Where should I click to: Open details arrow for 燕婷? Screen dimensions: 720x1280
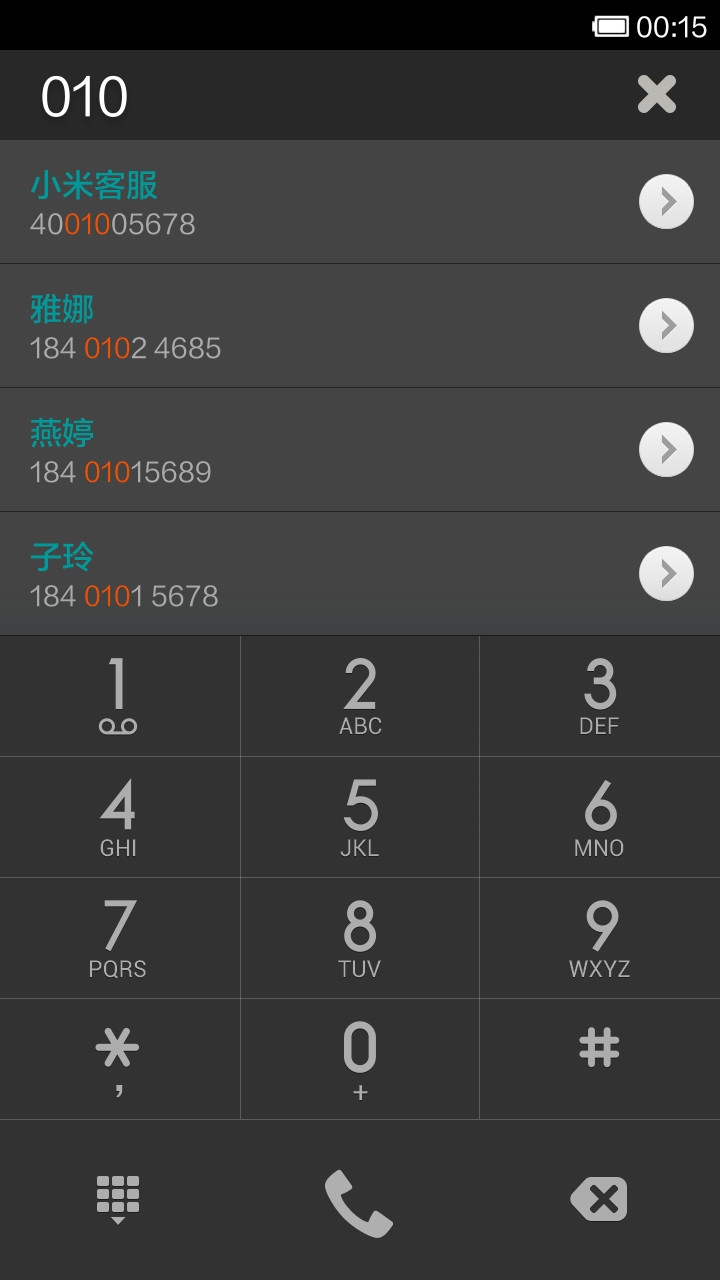coord(666,450)
